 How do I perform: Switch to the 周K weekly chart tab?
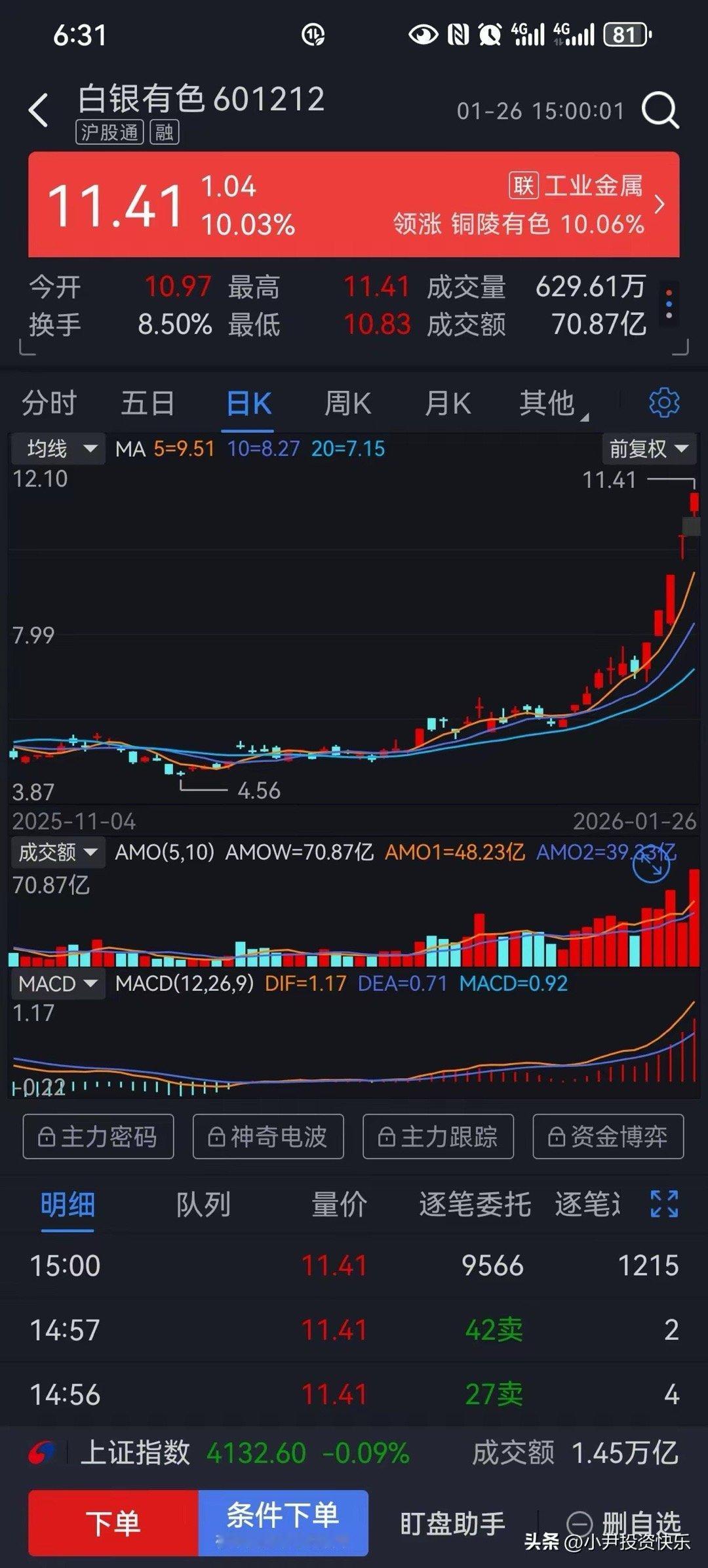(346, 404)
